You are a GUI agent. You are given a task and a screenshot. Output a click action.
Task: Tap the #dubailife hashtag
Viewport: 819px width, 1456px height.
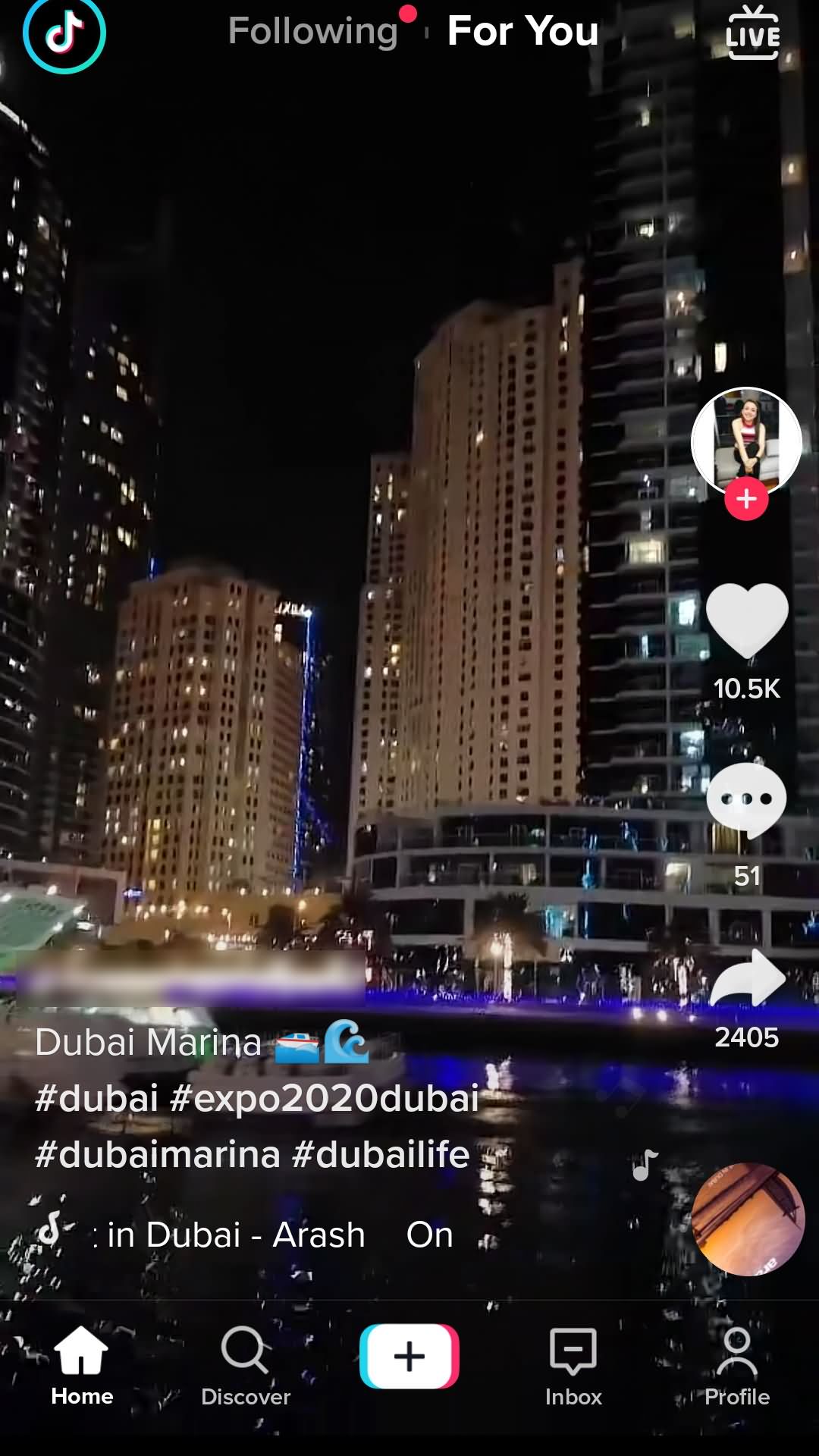coord(381,1154)
